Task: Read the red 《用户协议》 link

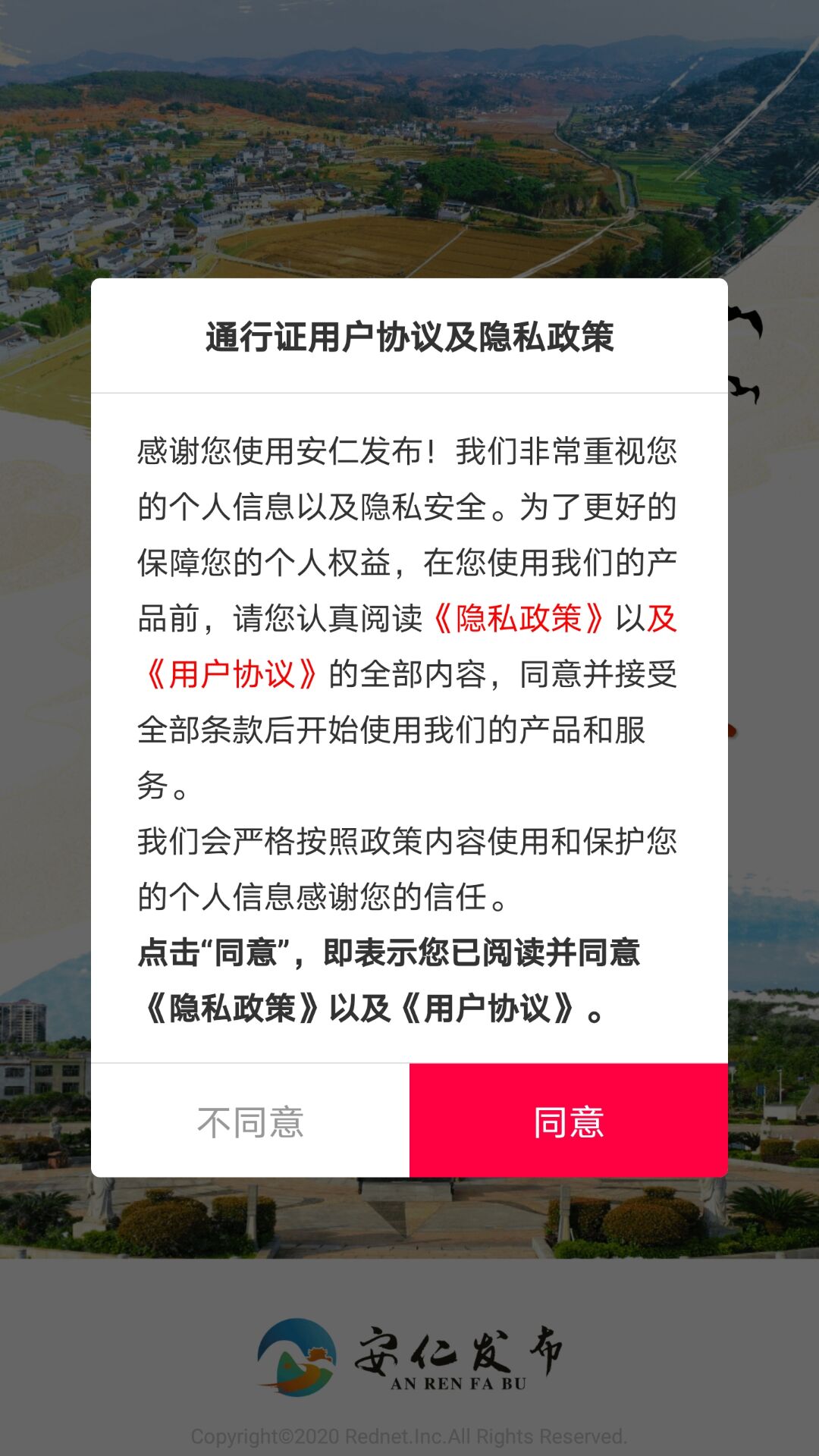Action: click(x=231, y=674)
